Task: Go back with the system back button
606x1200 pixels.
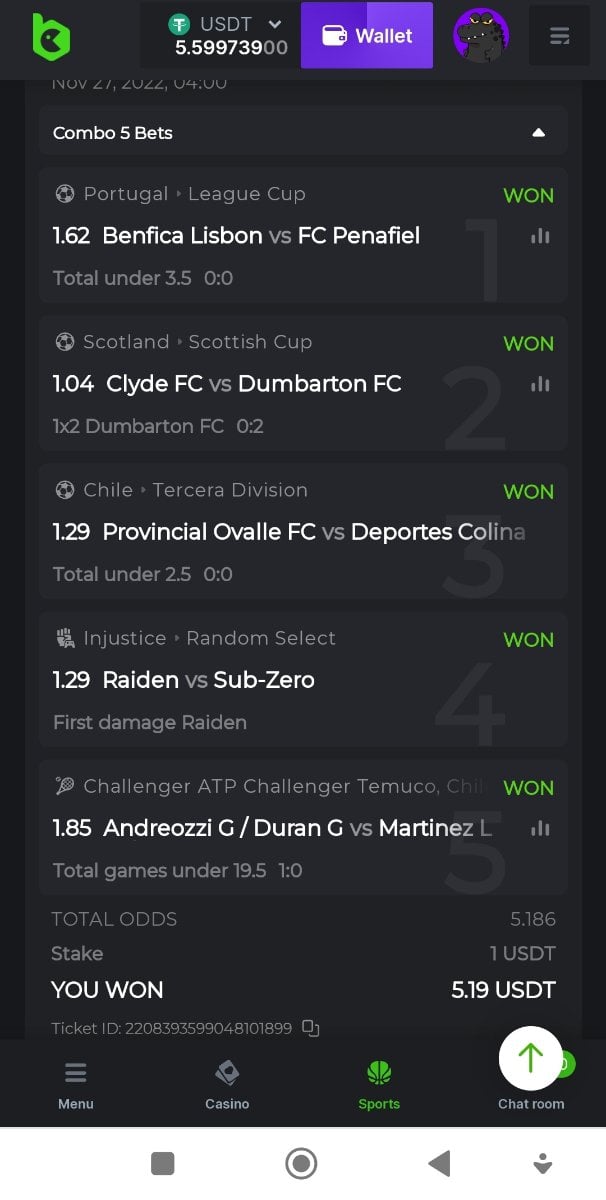Action: [438, 1163]
